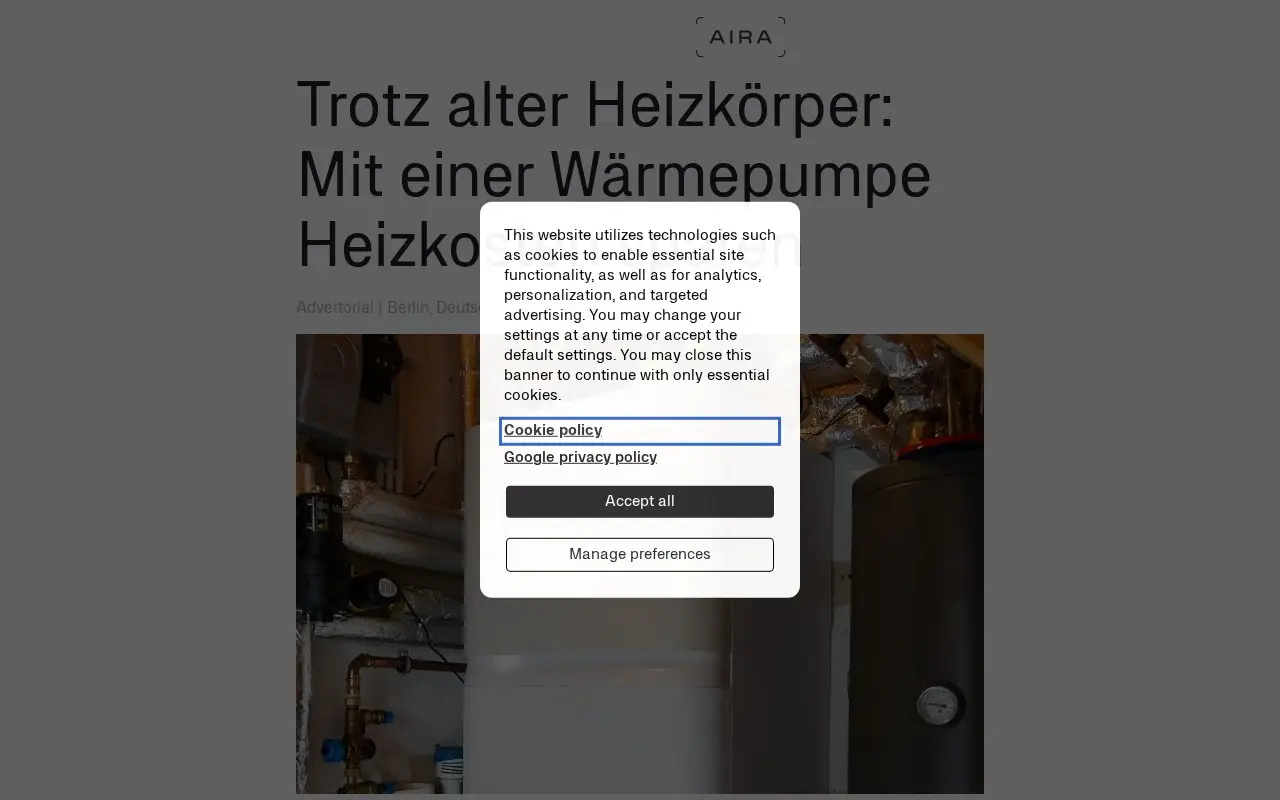Viewport: 1280px width, 800px height.
Task: Open Manage preferences for cookies
Action: [x=640, y=554]
